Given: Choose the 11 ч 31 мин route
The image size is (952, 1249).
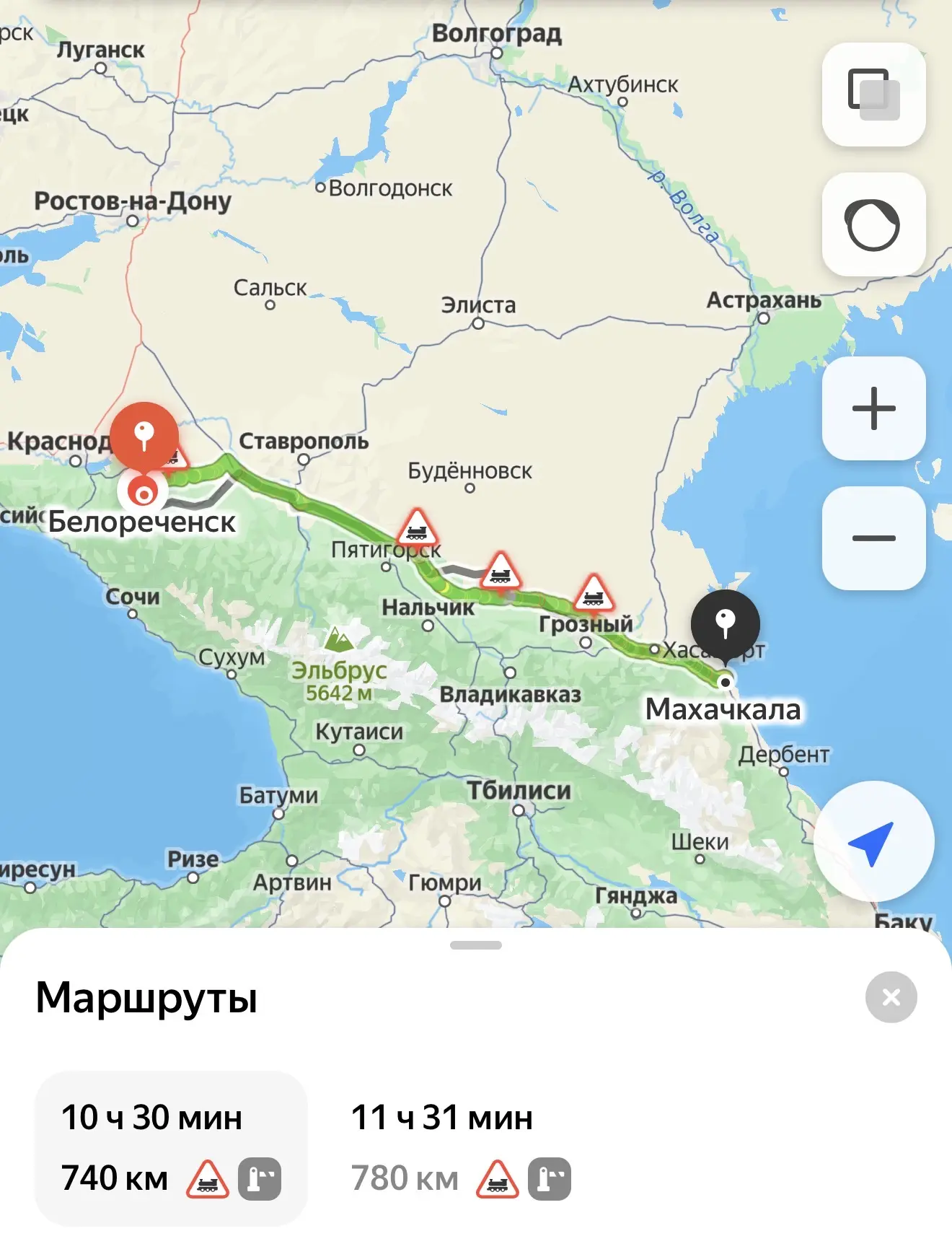Looking at the screenshot, I should point(459,1147).
